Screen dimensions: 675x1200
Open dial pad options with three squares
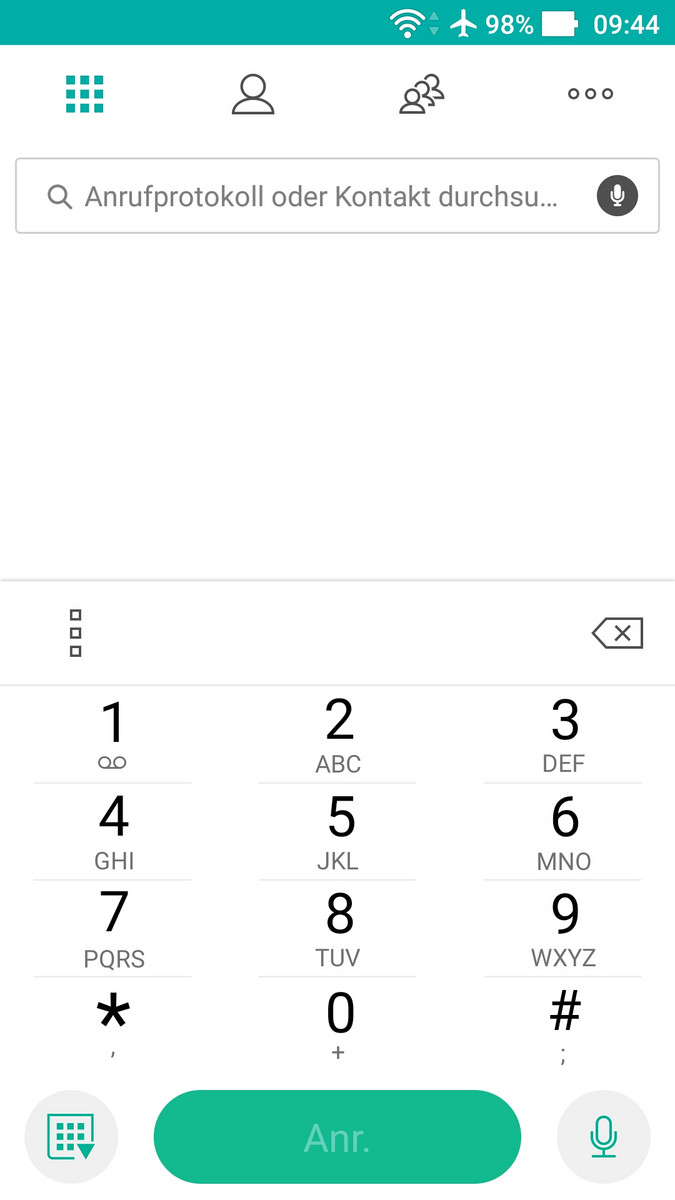click(x=76, y=633)
